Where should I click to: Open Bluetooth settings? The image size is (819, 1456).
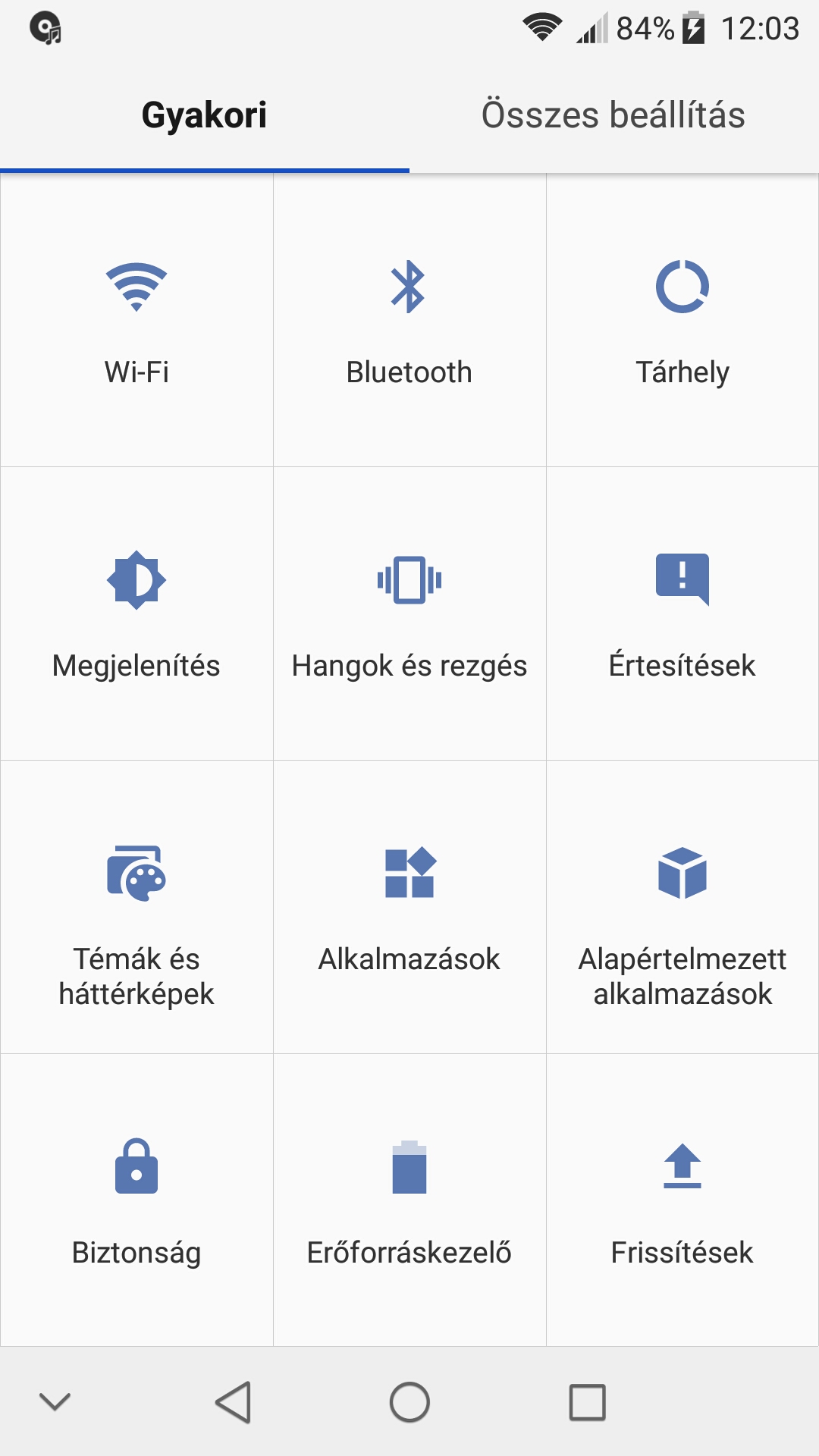[x=409, y=320]
